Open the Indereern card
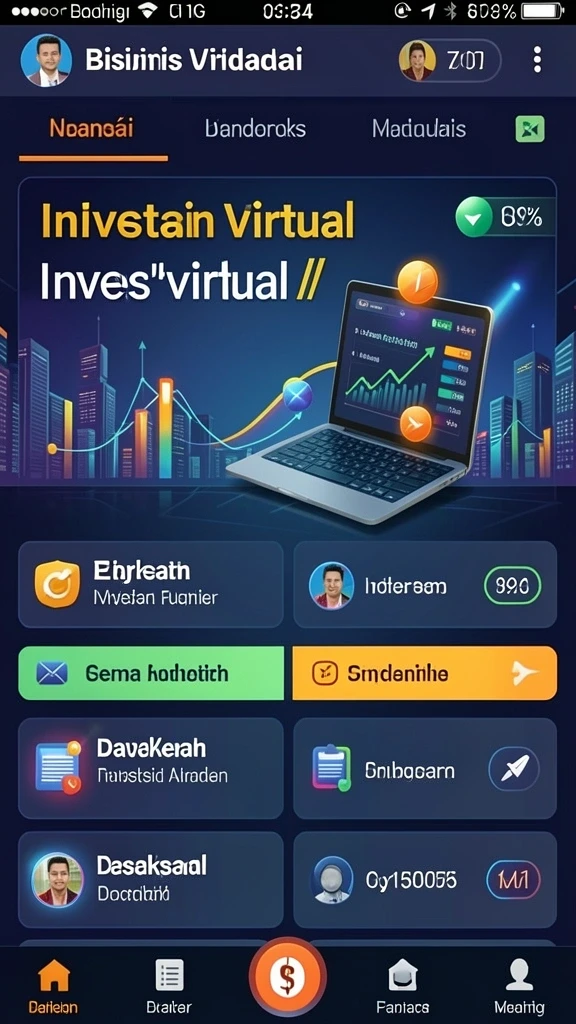The height and width of the screenshot is (1024, 576). pos(425,584)
